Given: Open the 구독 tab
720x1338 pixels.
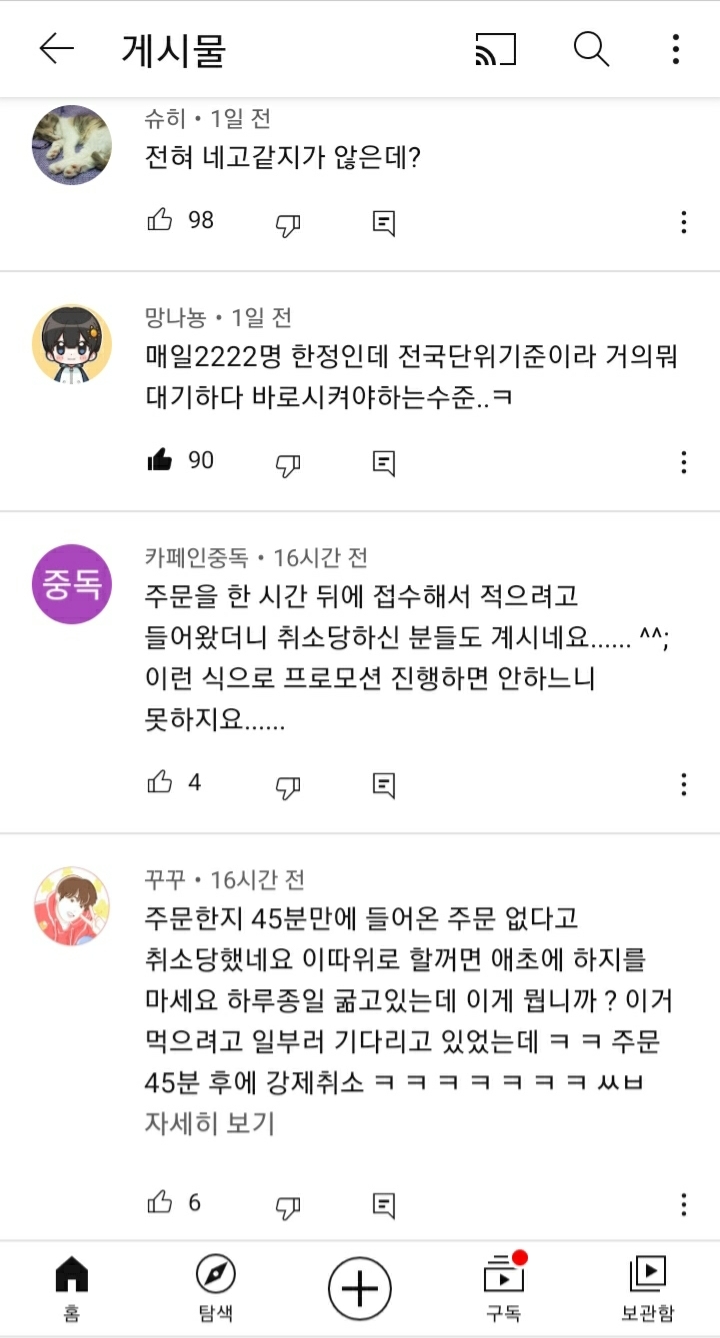Looking at the screenshot, I should pyautogui.click(x=504, y=1288).
